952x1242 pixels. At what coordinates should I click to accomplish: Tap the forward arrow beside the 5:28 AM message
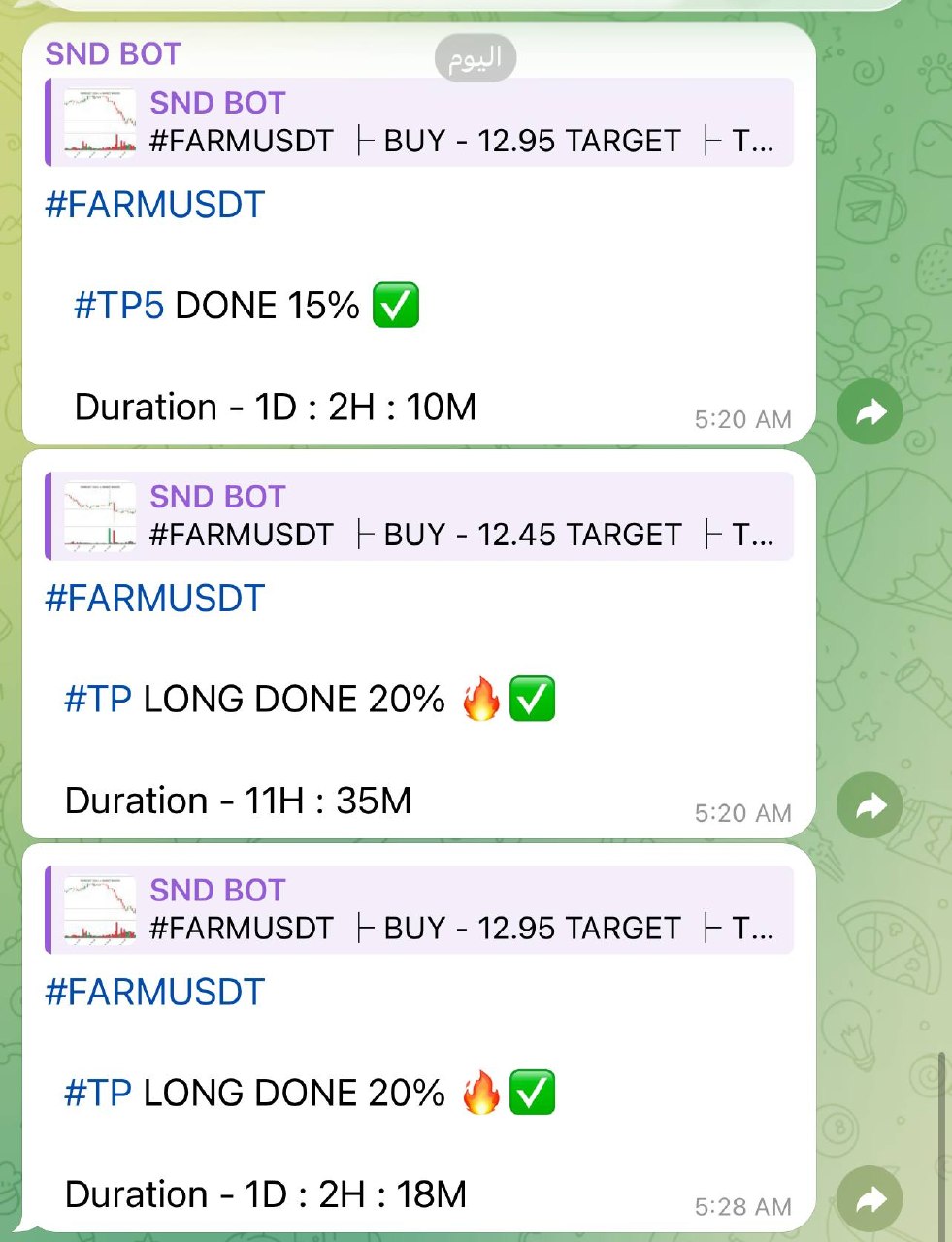click(x=870, y=1199)
